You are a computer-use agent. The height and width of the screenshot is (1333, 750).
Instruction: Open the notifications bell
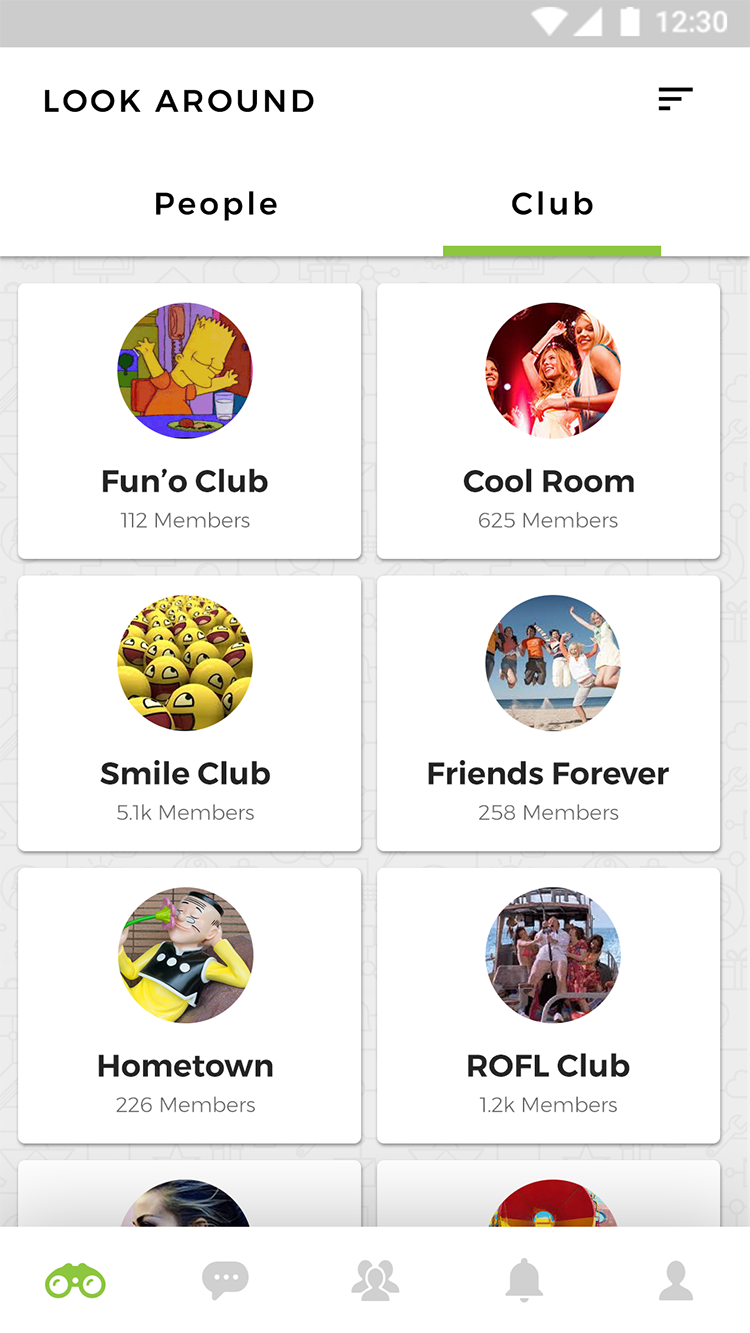click(x=524, y=1280)
